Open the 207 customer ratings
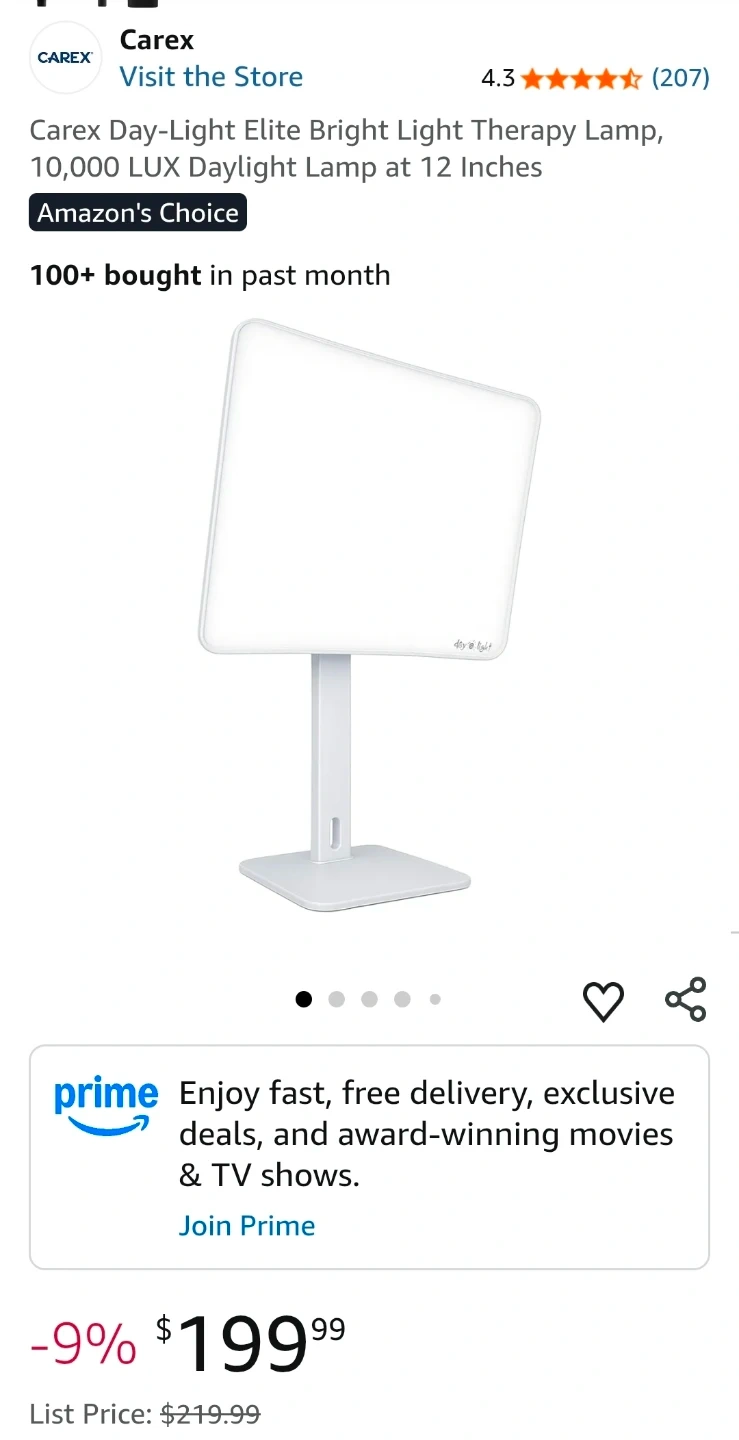 (x=680, y=78)
